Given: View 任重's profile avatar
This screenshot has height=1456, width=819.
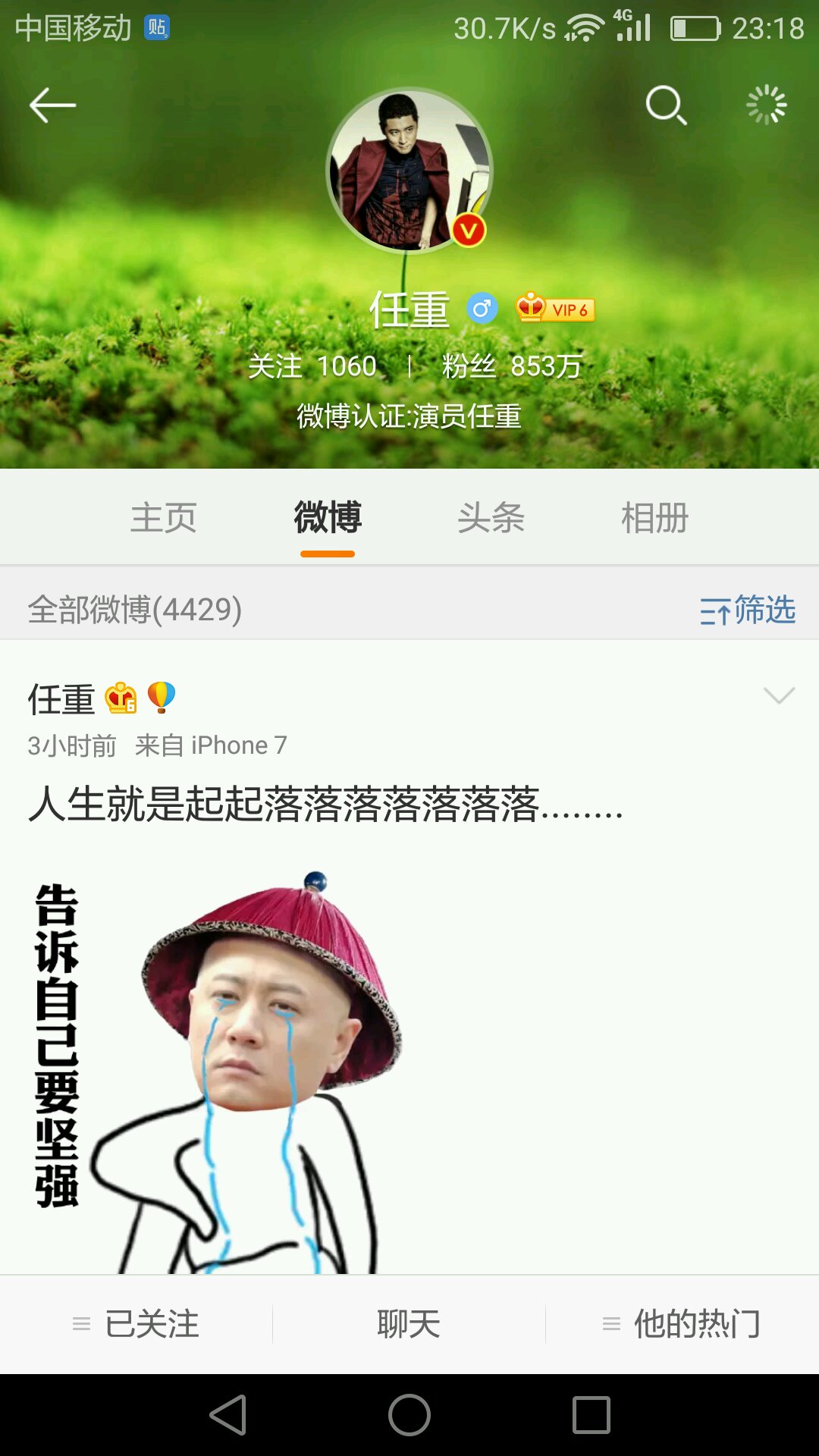Looking at the screenshot, I should pos(409,170).
